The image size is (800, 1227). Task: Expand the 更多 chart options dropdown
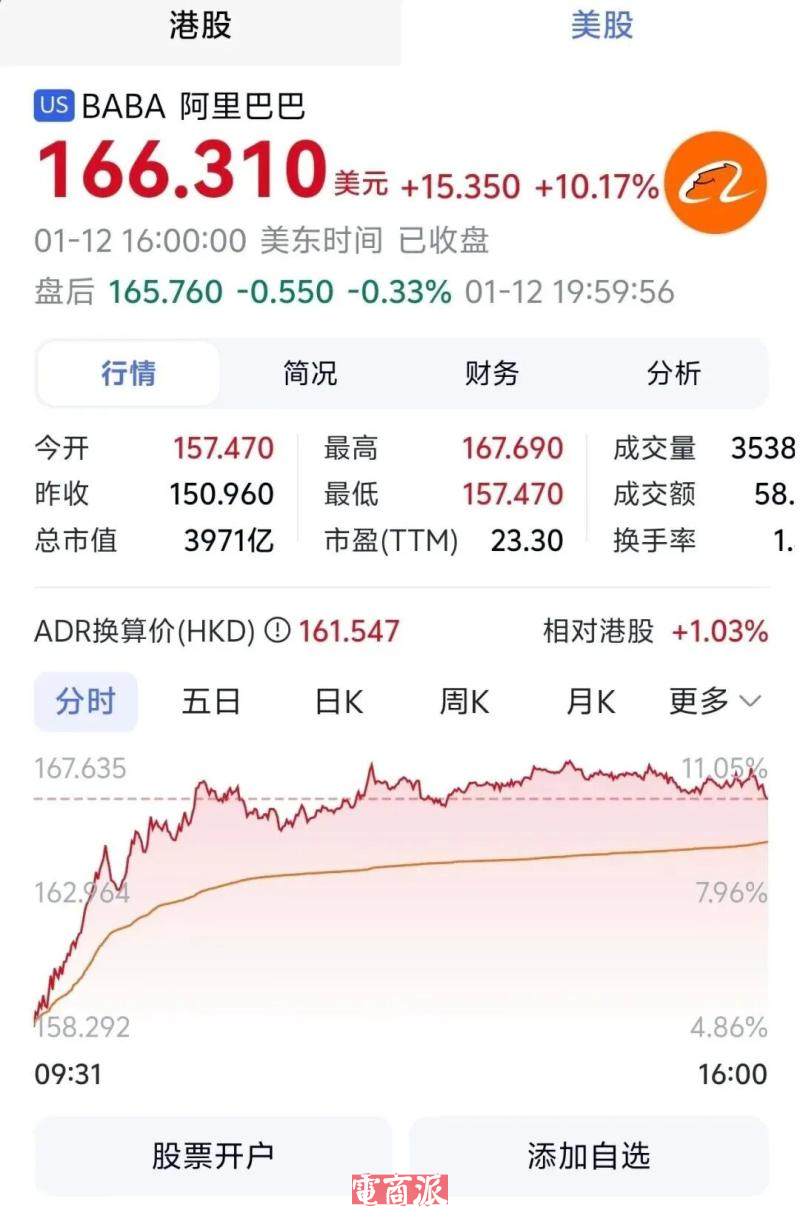click(714, 702)
